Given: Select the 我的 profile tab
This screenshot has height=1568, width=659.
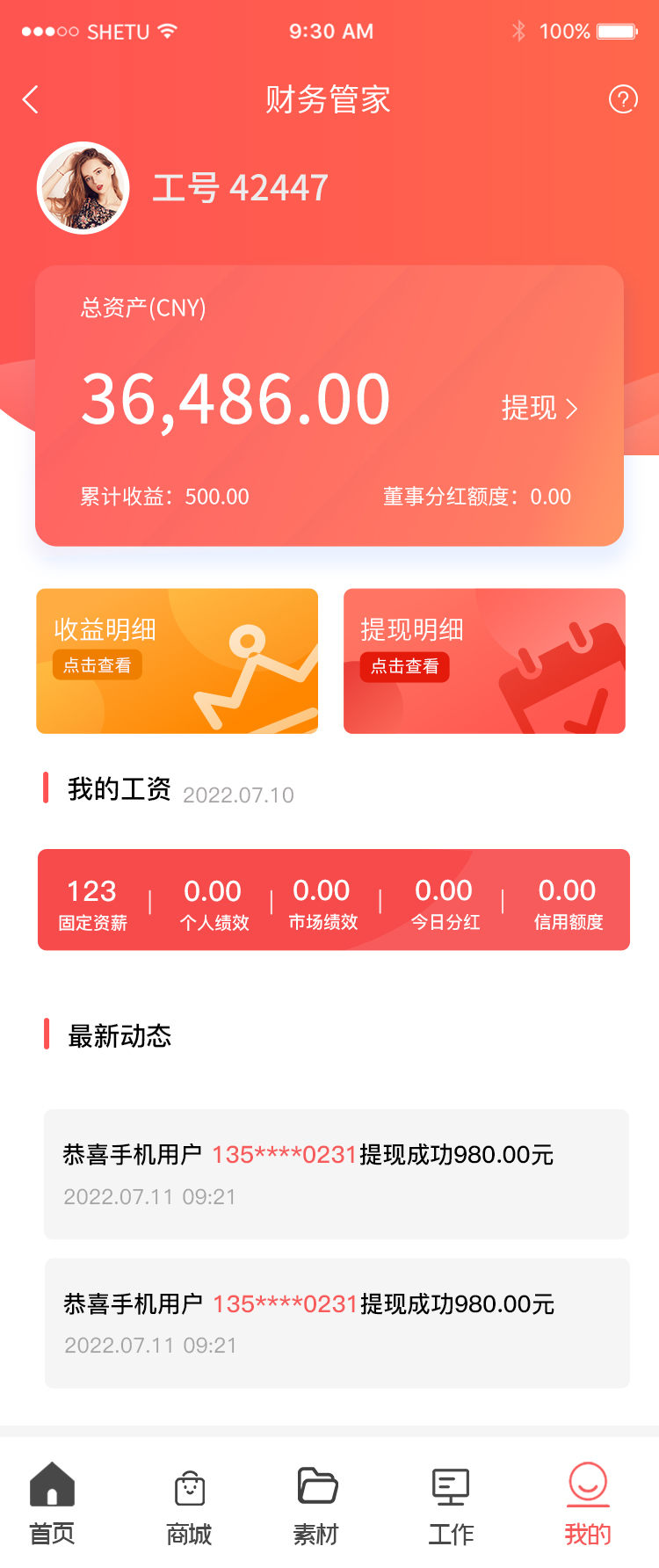Looking at the screenshot, I should [x=588, y=1503].
